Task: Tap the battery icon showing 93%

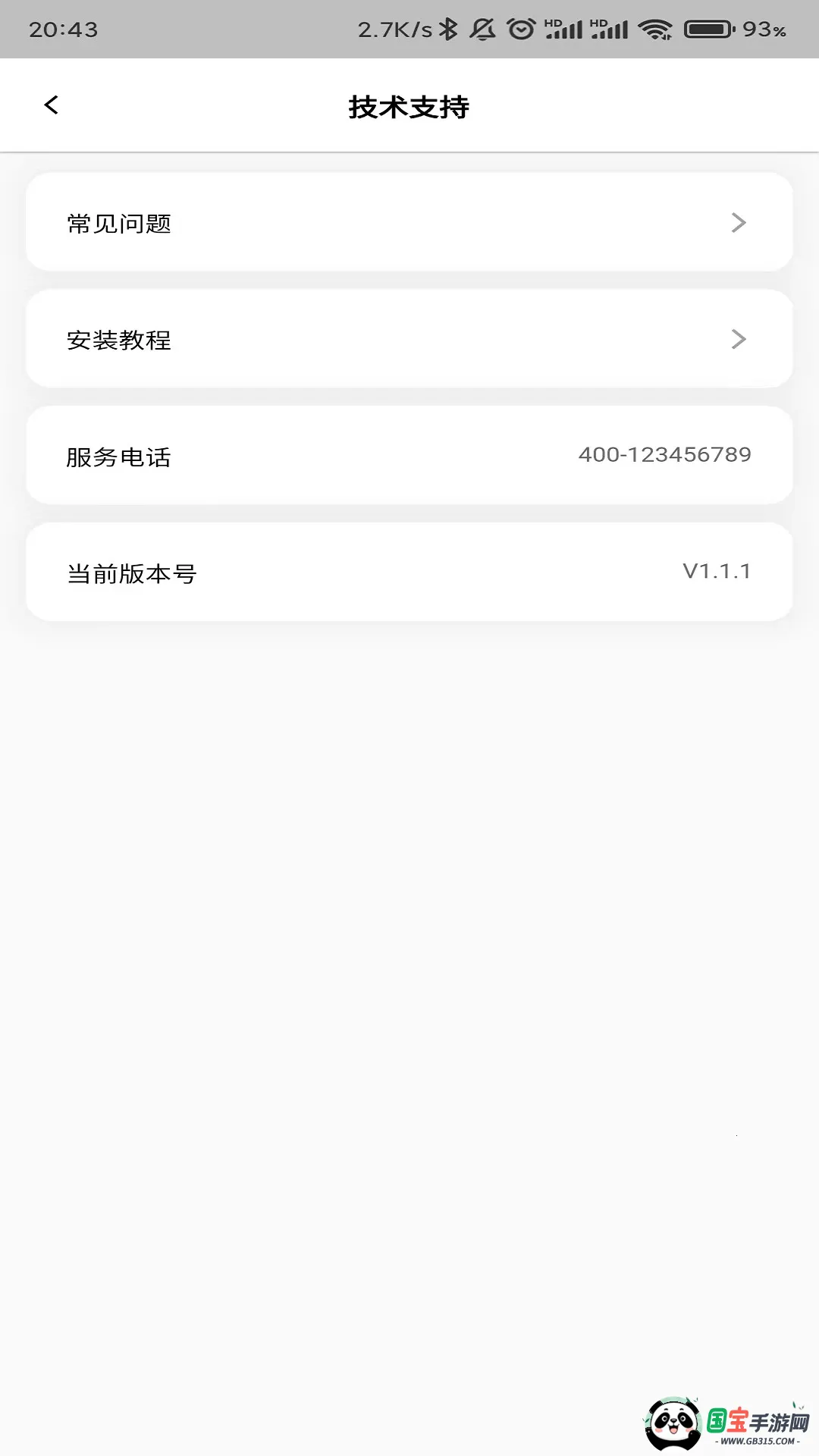Action: 705,30
